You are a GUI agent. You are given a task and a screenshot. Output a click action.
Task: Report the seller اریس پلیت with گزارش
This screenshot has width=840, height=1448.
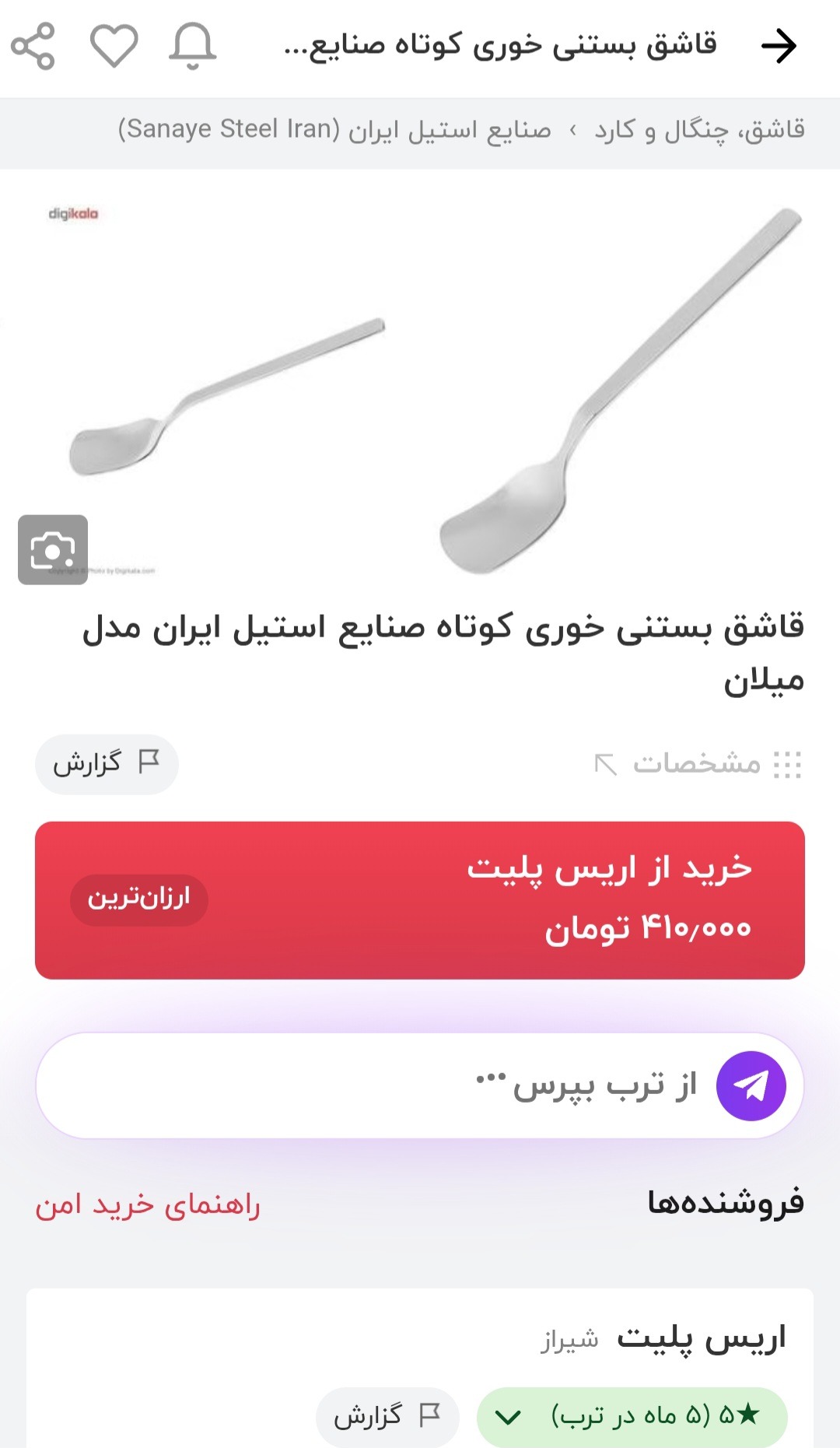[387, 1417]
